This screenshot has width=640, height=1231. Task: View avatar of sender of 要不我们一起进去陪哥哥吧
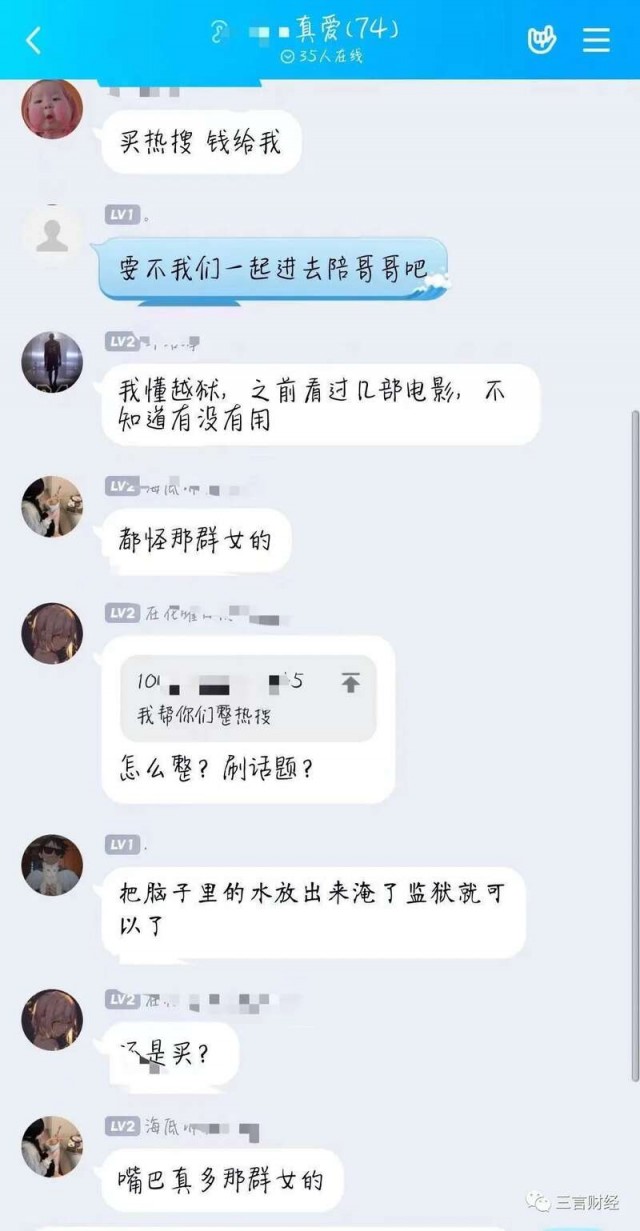(52, 236)
